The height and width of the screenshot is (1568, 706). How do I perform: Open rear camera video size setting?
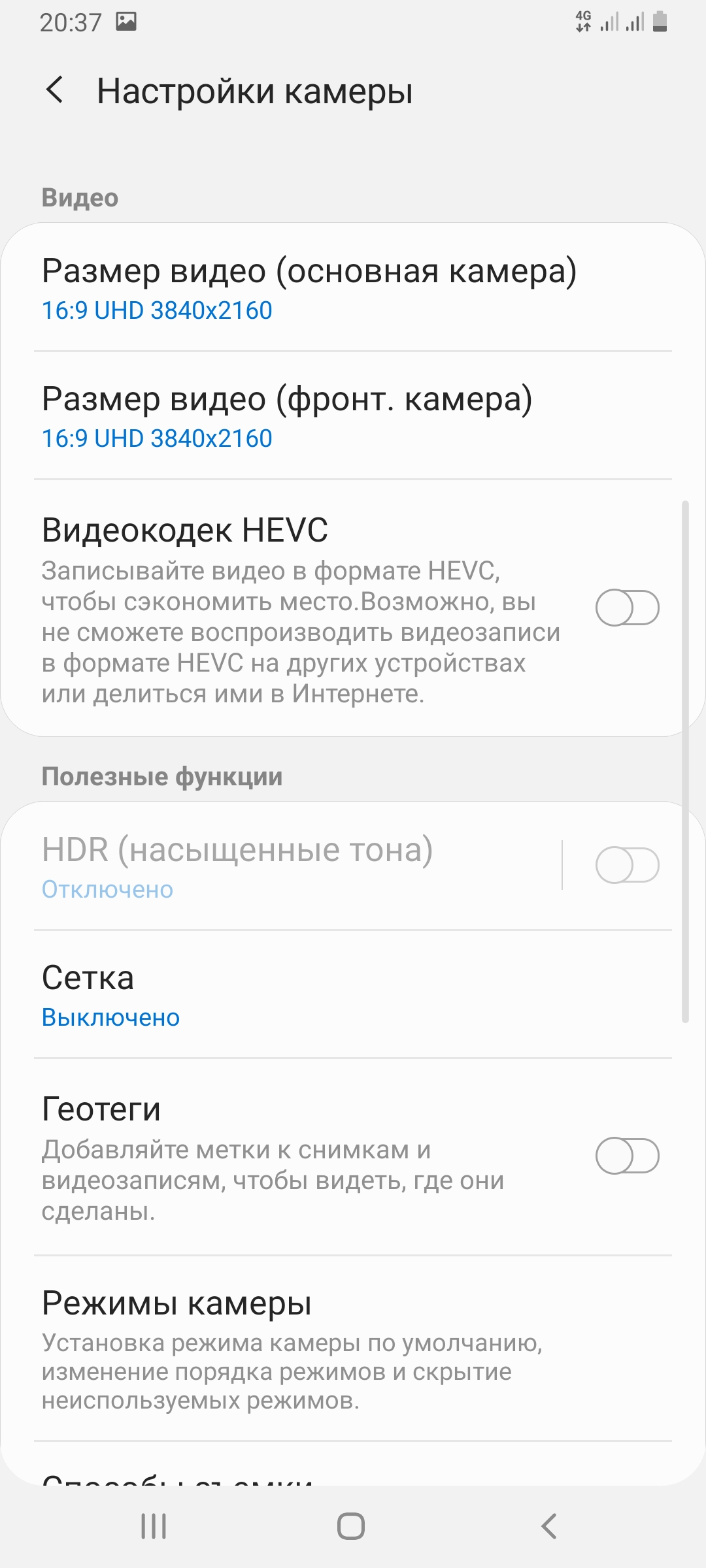coord(353,288)
